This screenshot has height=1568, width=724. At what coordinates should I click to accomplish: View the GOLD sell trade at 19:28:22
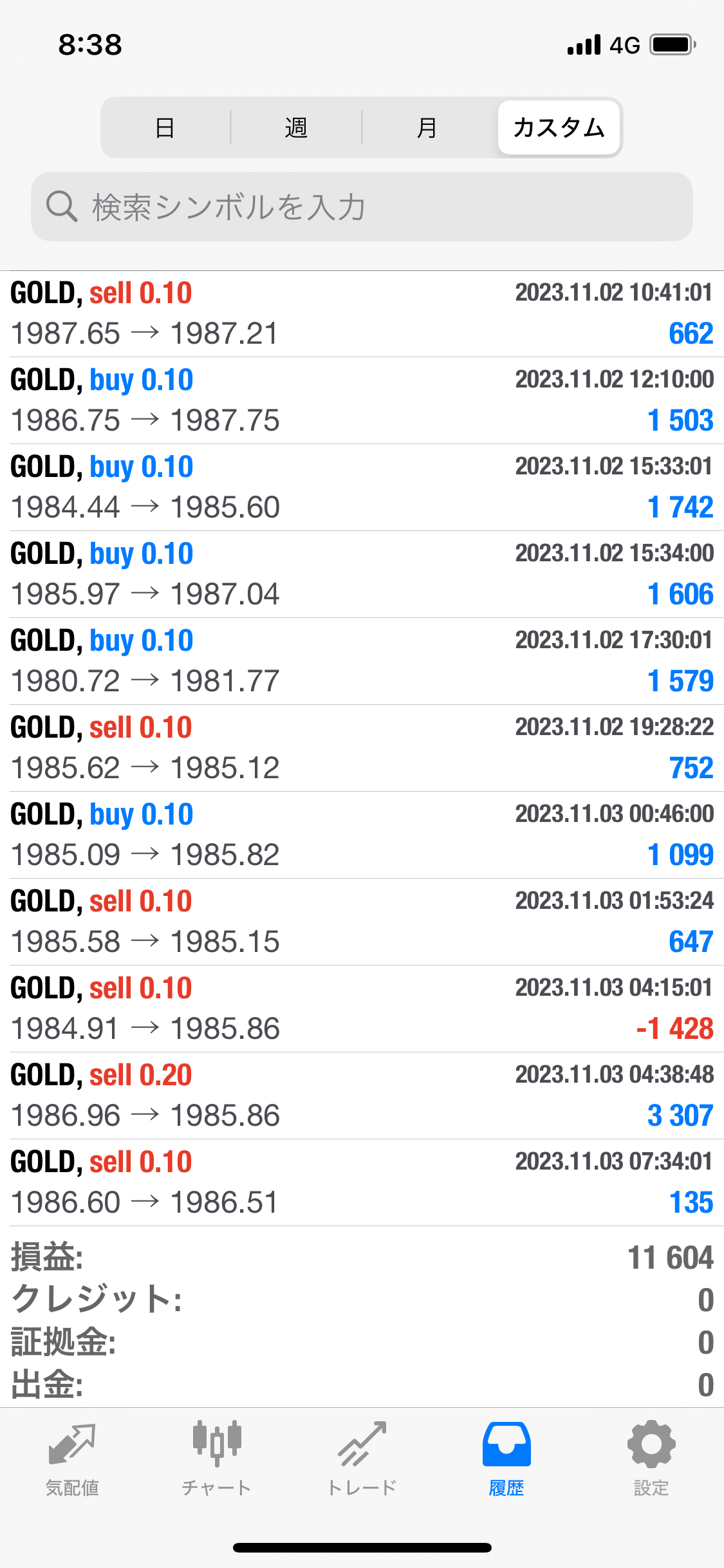point(362,749)
